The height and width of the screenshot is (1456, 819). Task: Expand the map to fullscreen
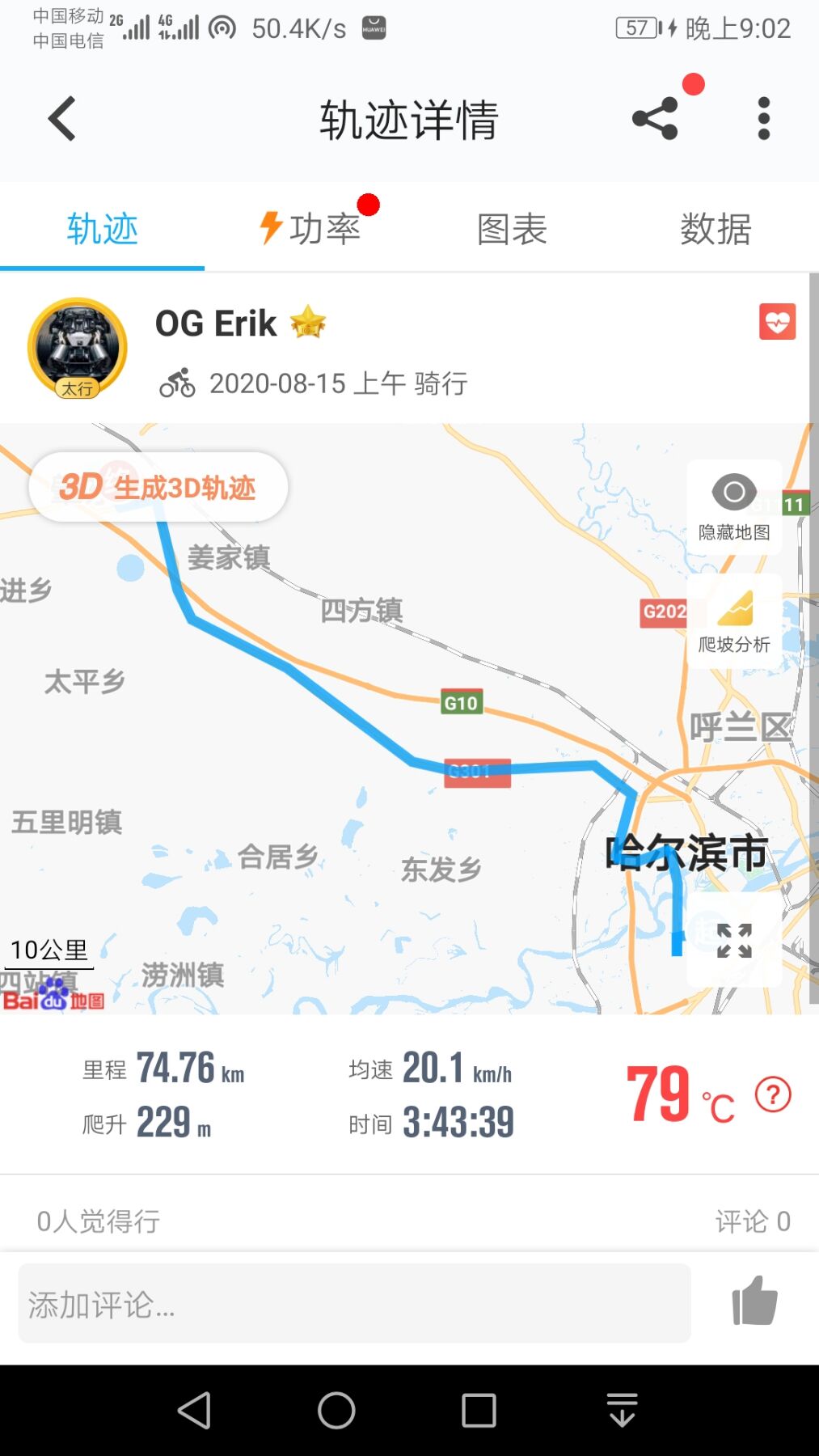[x=734, y=941]
